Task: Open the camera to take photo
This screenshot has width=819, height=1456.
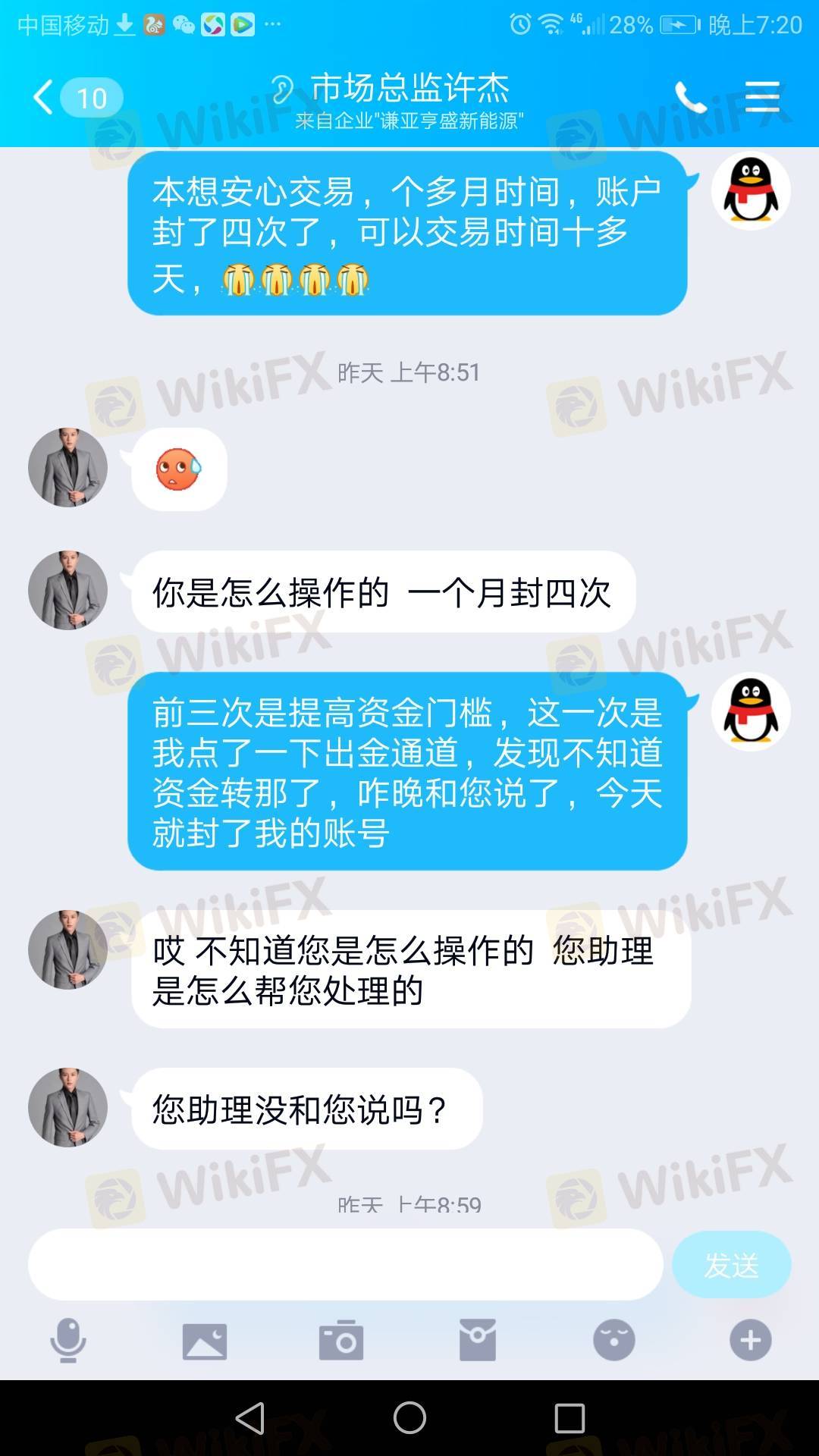Action: pos(341,1340)
